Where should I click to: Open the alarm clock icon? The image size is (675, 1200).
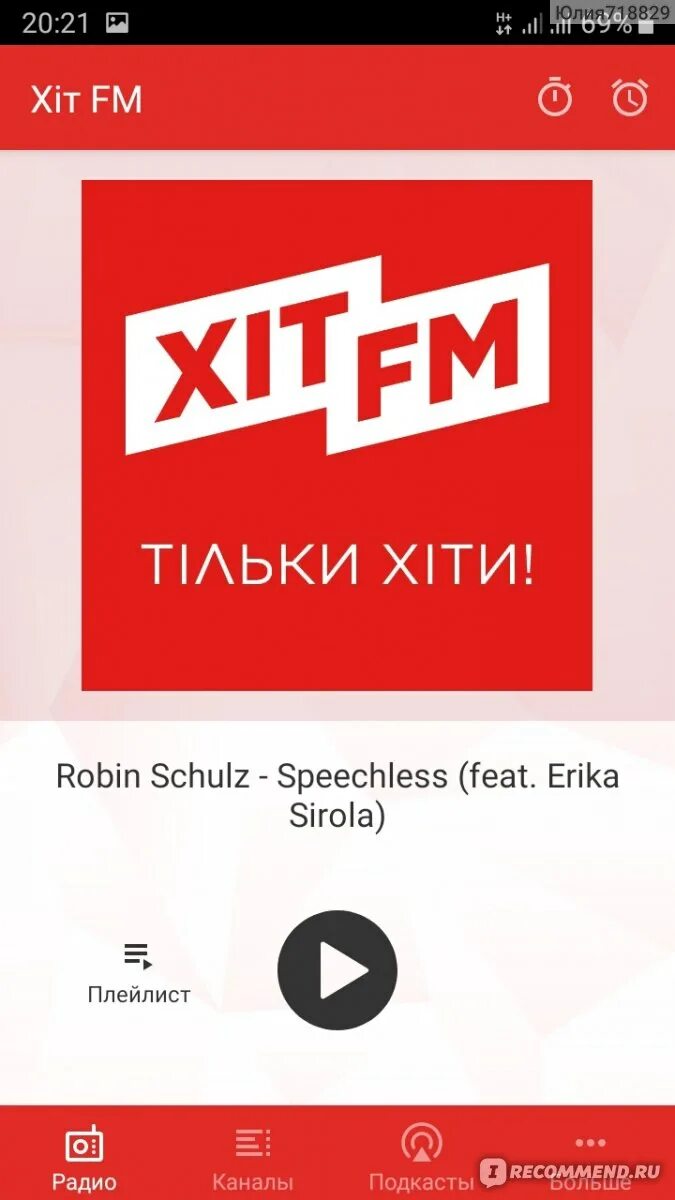(x=630, y=97)
